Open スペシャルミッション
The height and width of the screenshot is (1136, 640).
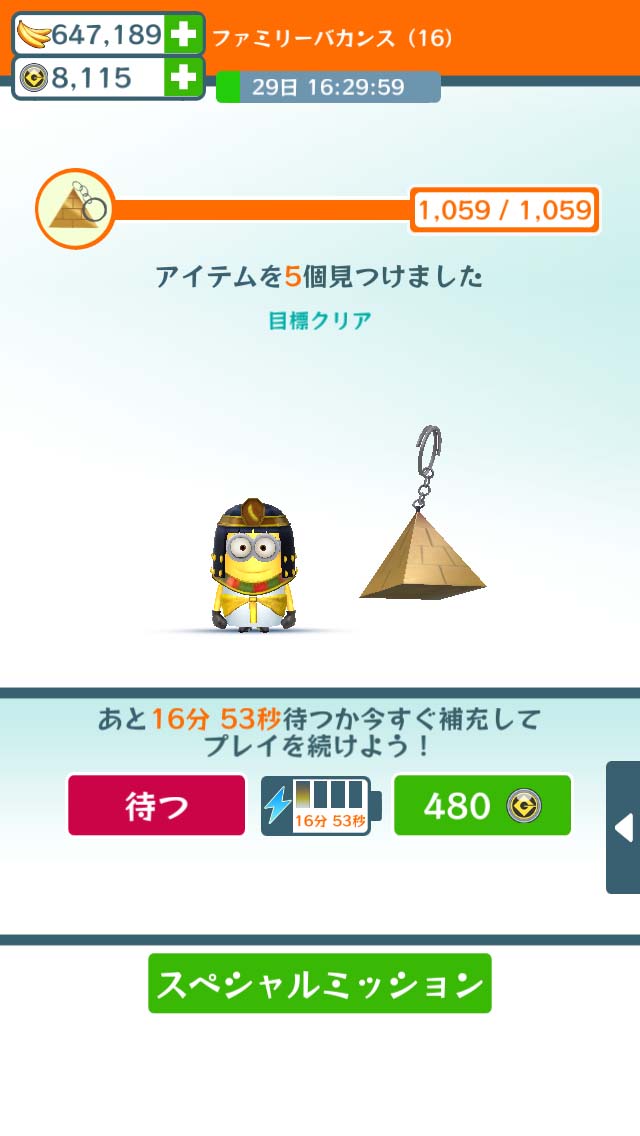pos(320,984)
